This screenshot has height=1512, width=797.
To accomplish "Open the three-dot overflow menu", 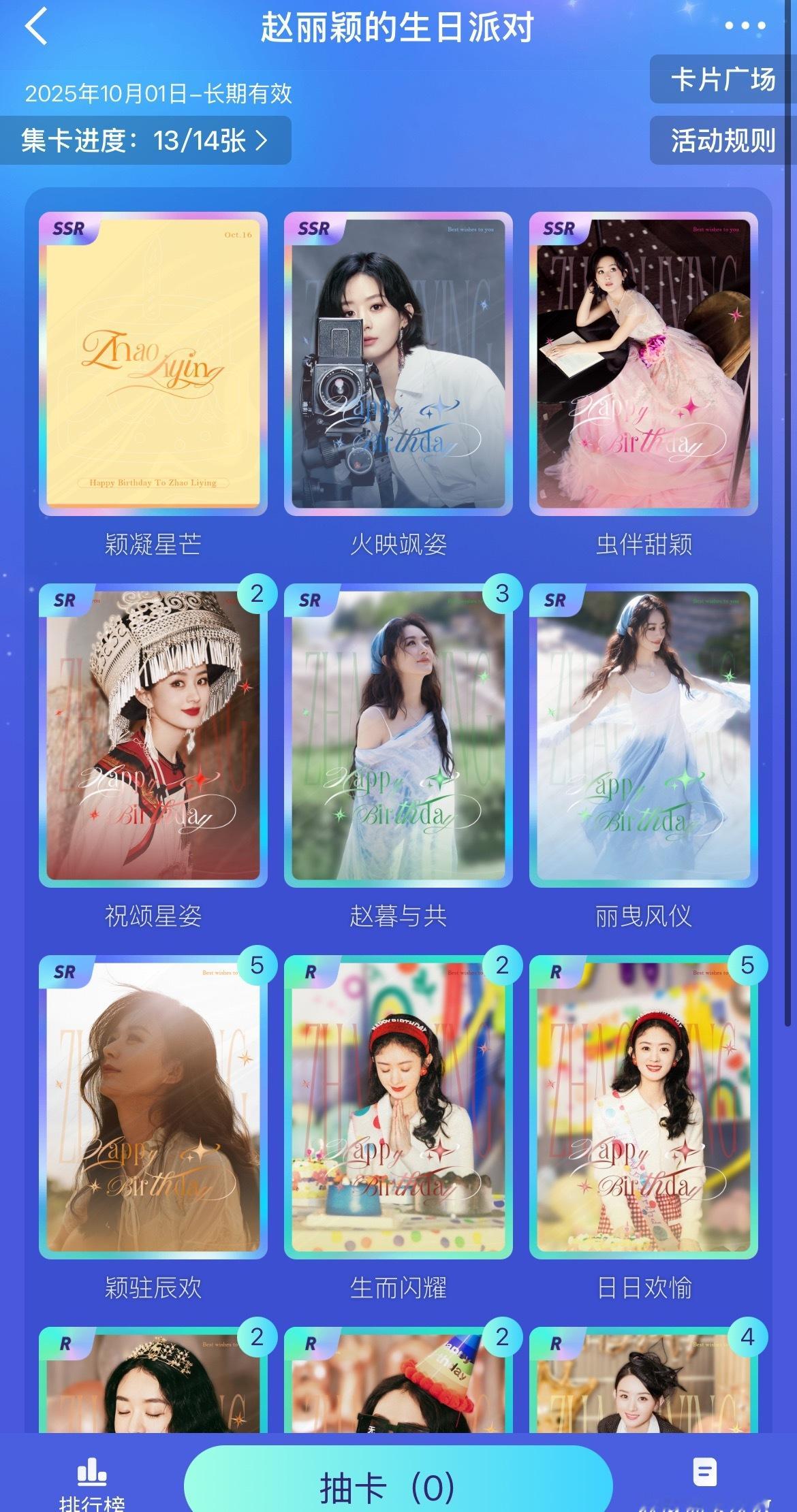I will pyautogui.click(x=745, y=27).
